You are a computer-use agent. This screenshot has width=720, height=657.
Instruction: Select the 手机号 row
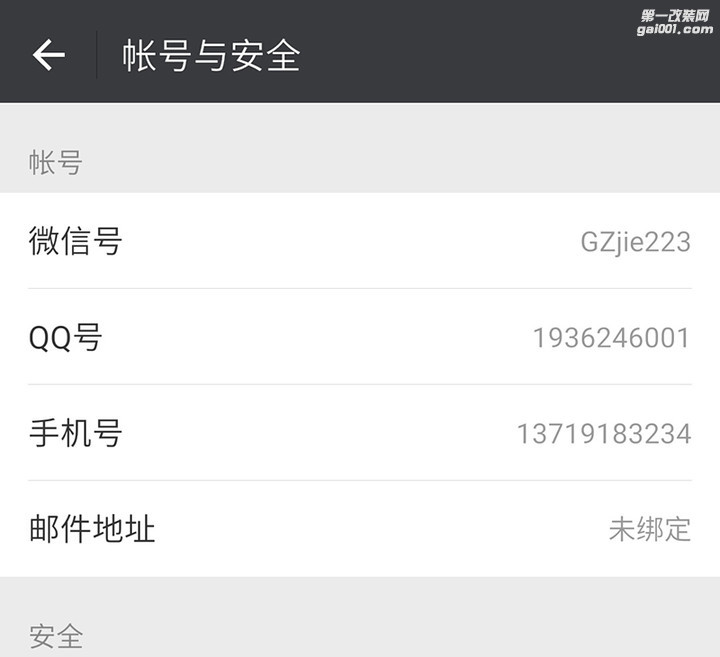360,433
